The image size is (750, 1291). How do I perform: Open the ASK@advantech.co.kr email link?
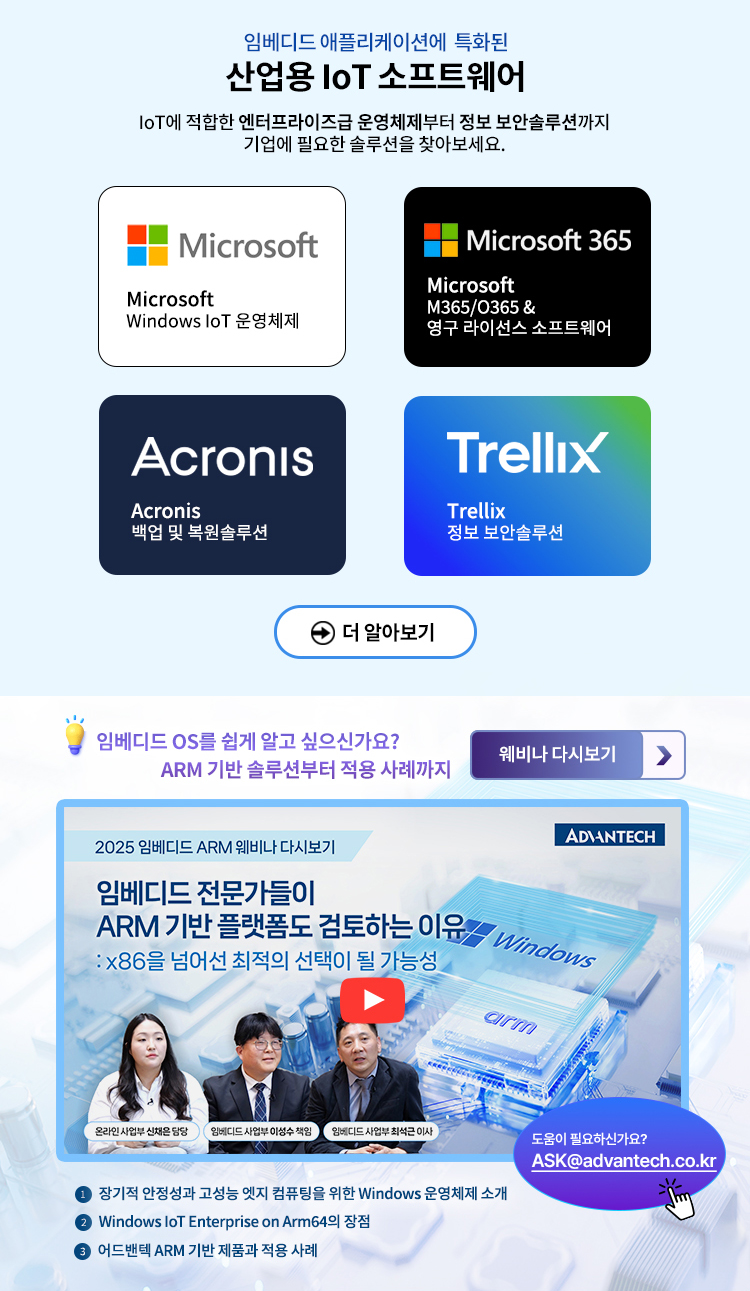pyautogui.click(x=624, y=1161)
